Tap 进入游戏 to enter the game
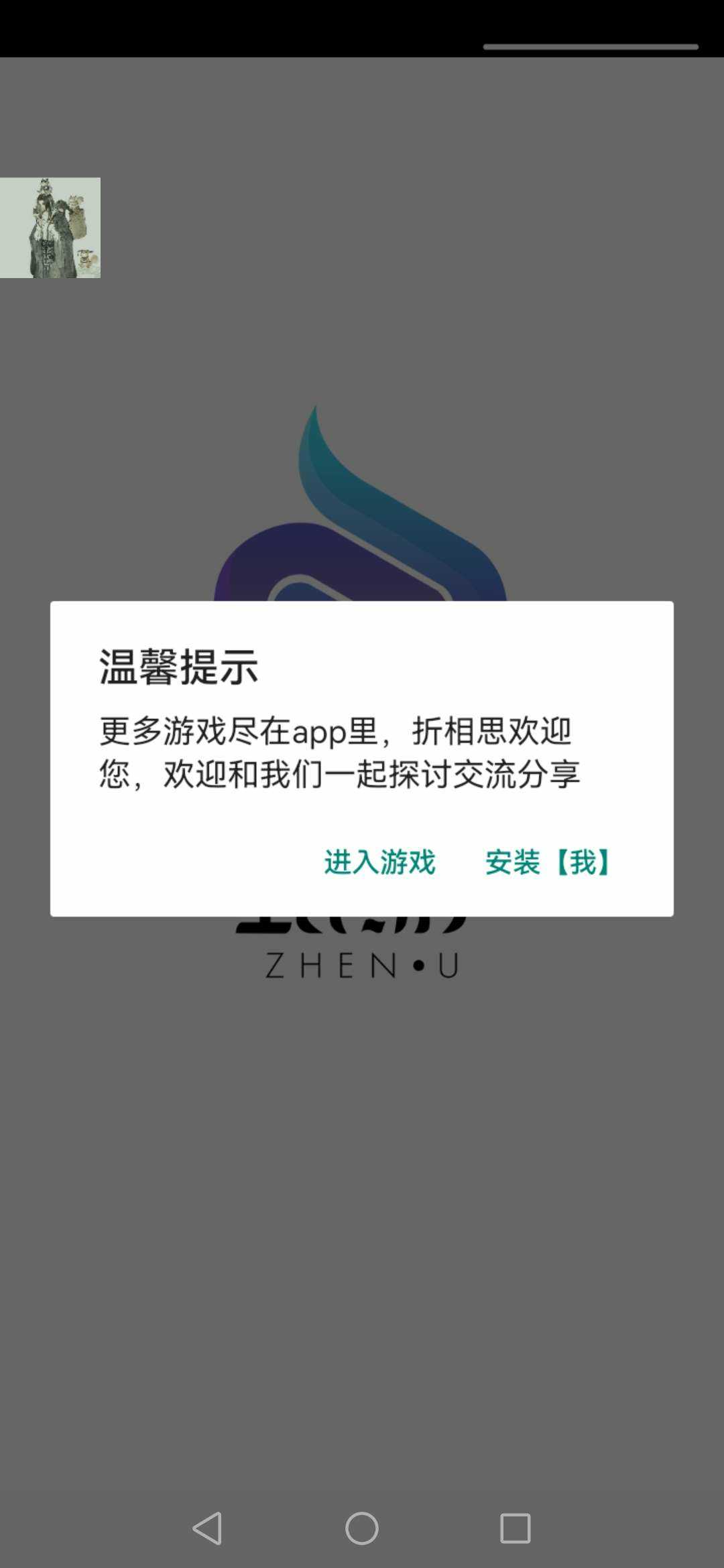The height and width of the screenshot is (1568, 724). pyautogui.click(x=379, y=862)
